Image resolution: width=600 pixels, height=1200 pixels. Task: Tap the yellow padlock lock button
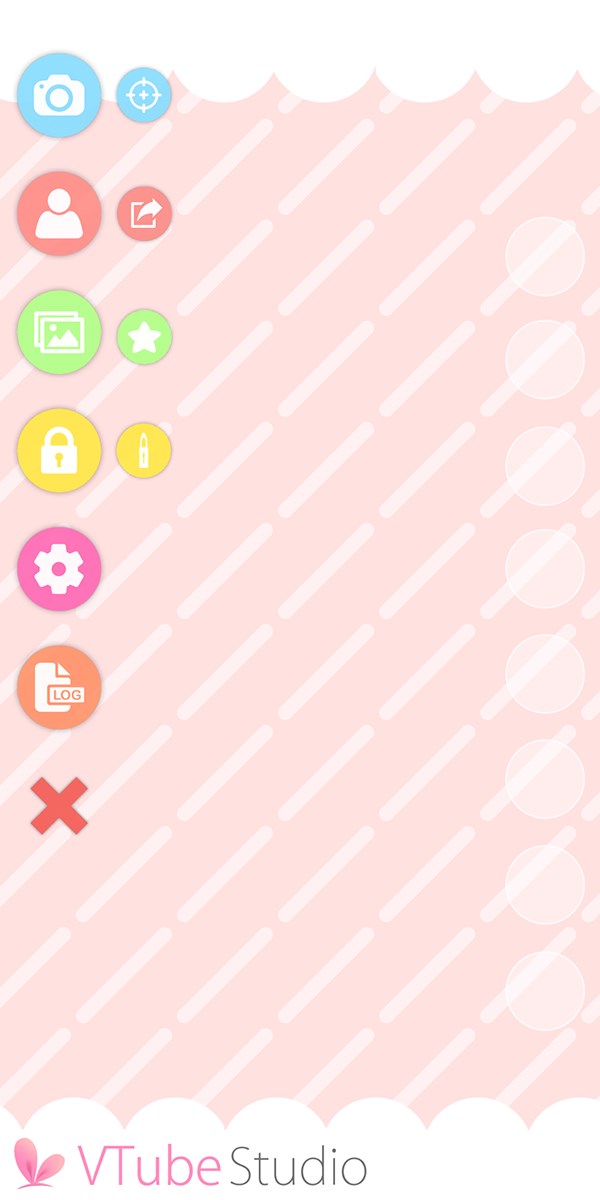[x=59, y=451]
